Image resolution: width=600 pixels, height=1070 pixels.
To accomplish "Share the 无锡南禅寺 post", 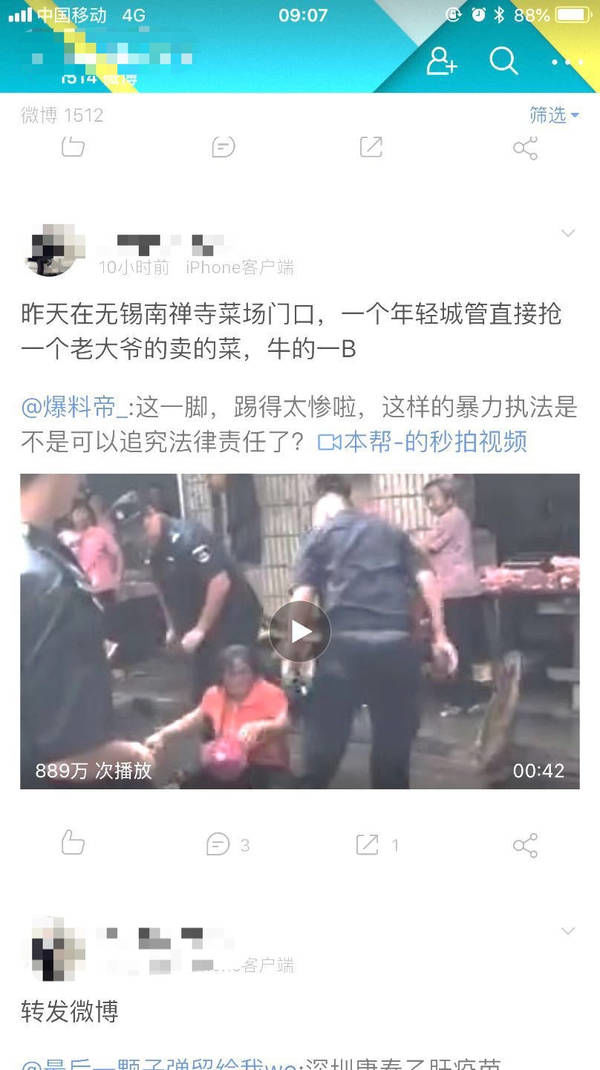I will [x=525, y=845].
